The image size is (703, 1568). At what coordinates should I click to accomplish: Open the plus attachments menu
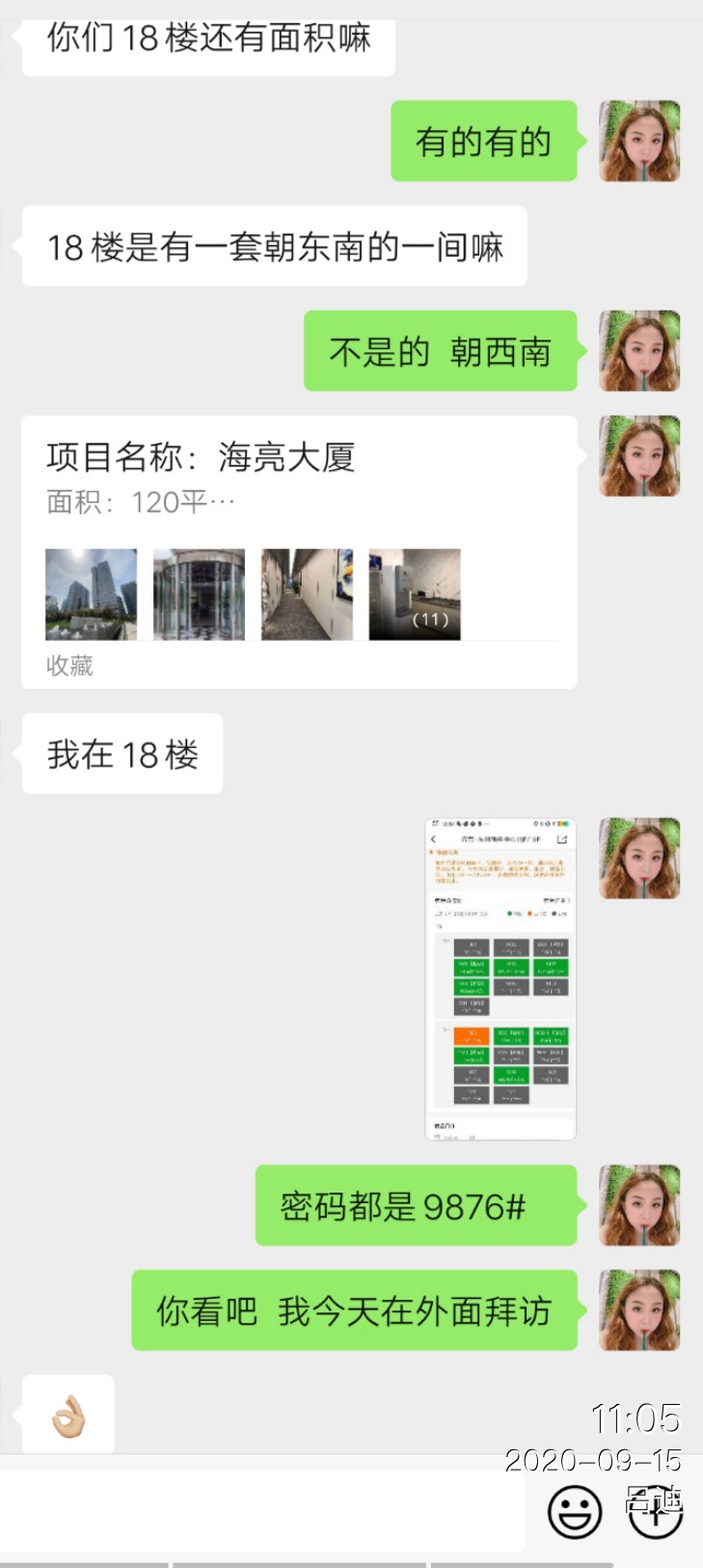(656, 1512)
